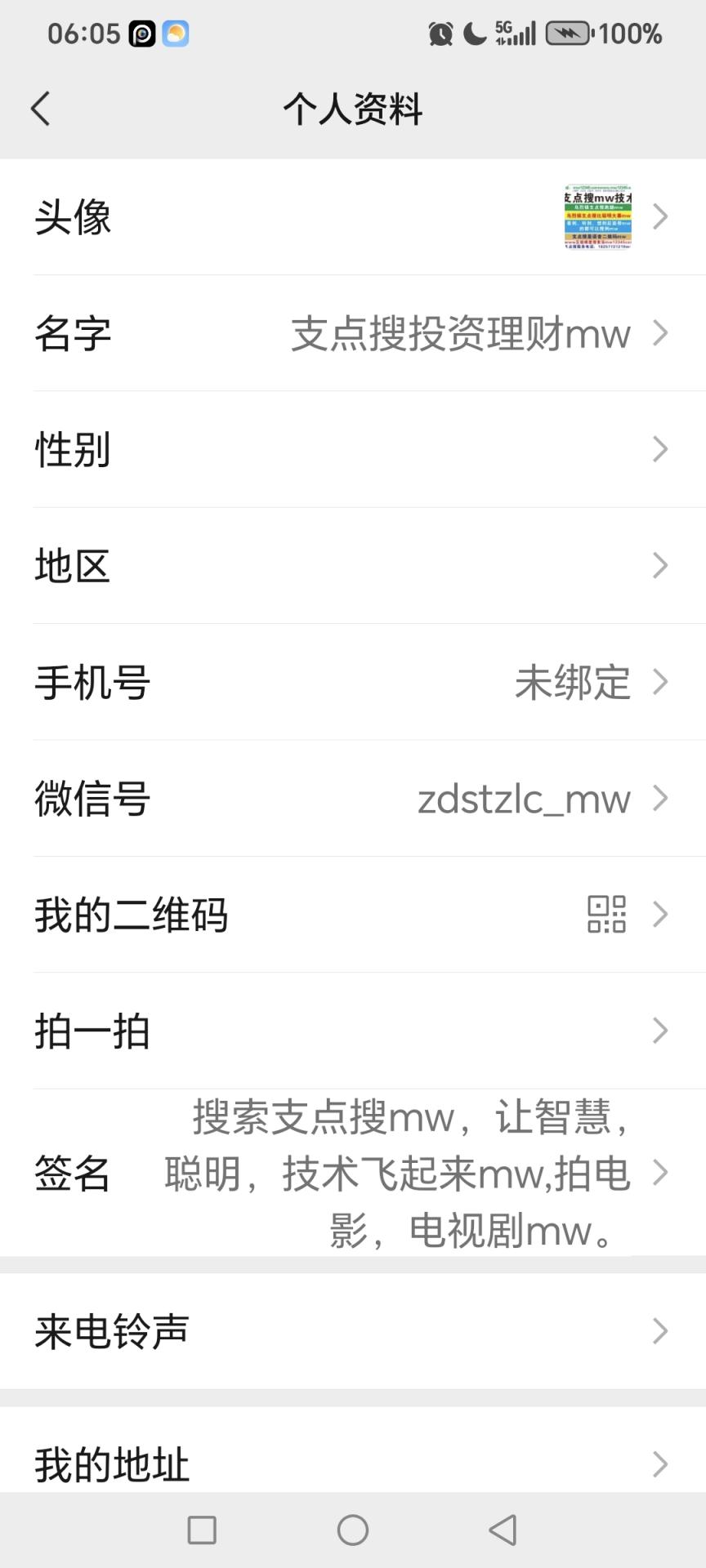Image resolution: width=706 pixels, height=1568 pixels.
Task: View 我的二维码 QR code
Action: (353, 914)
